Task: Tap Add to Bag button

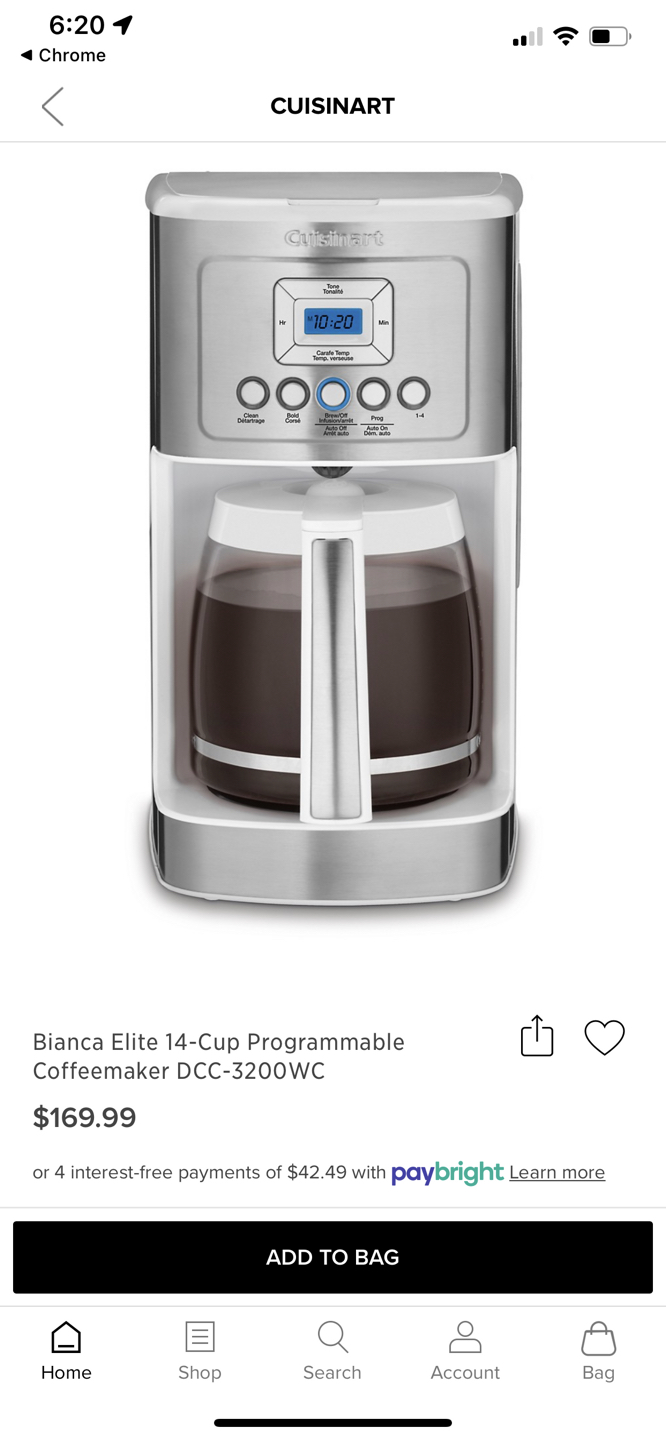Action: tap(333, 1257)
